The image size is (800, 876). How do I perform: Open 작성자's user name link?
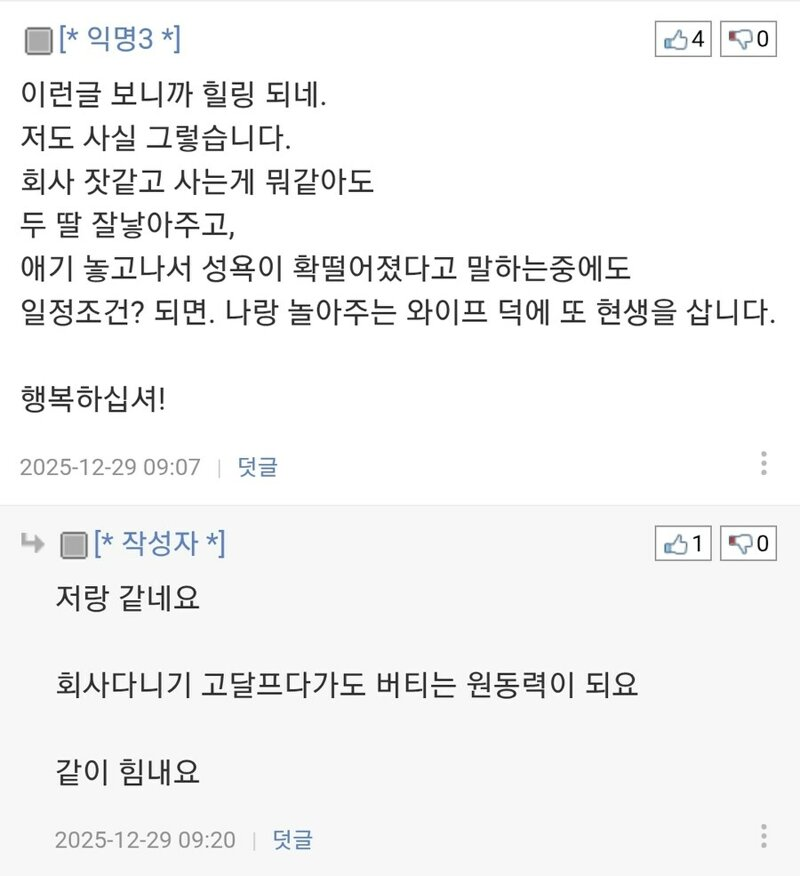[160, 544]
